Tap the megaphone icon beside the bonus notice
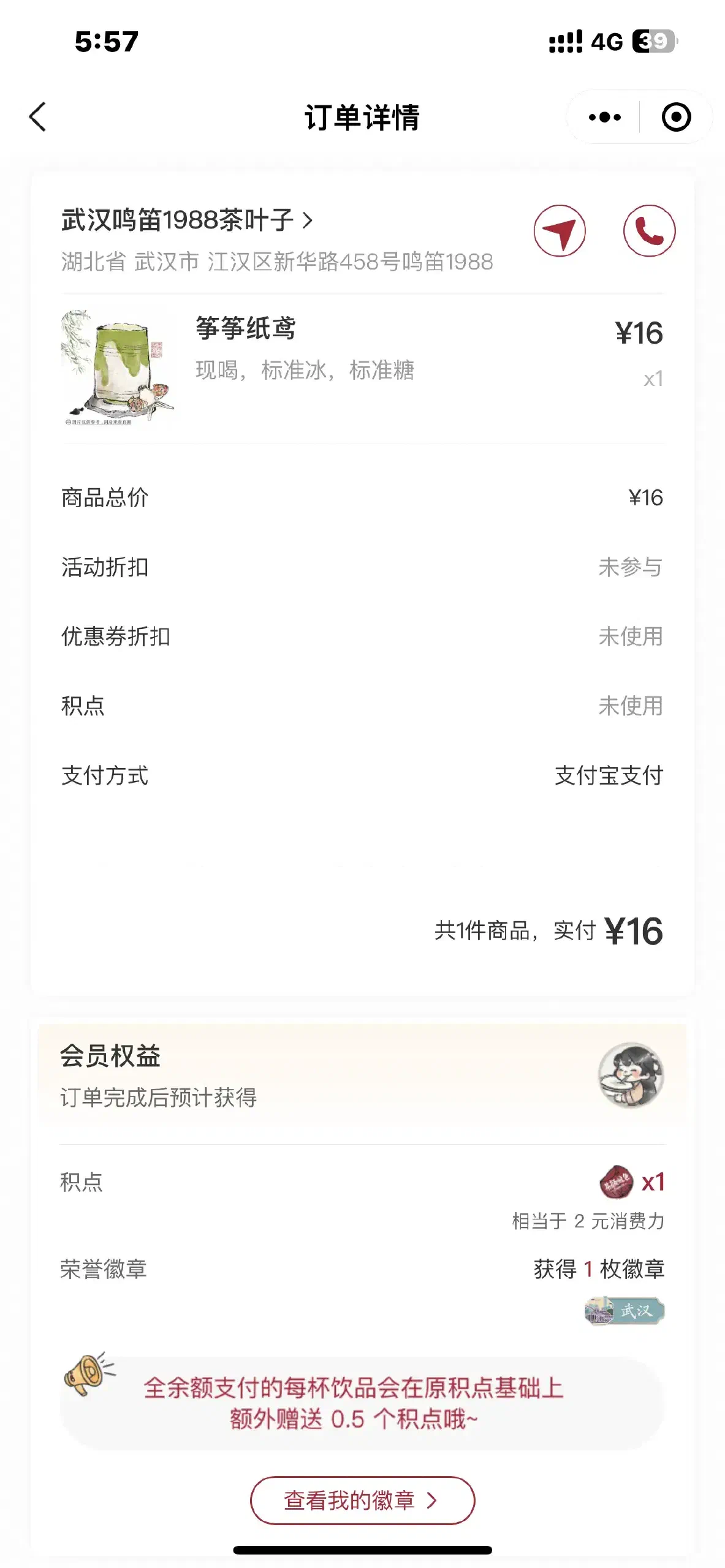The image size is (725, 1568). coord(85,1374)
